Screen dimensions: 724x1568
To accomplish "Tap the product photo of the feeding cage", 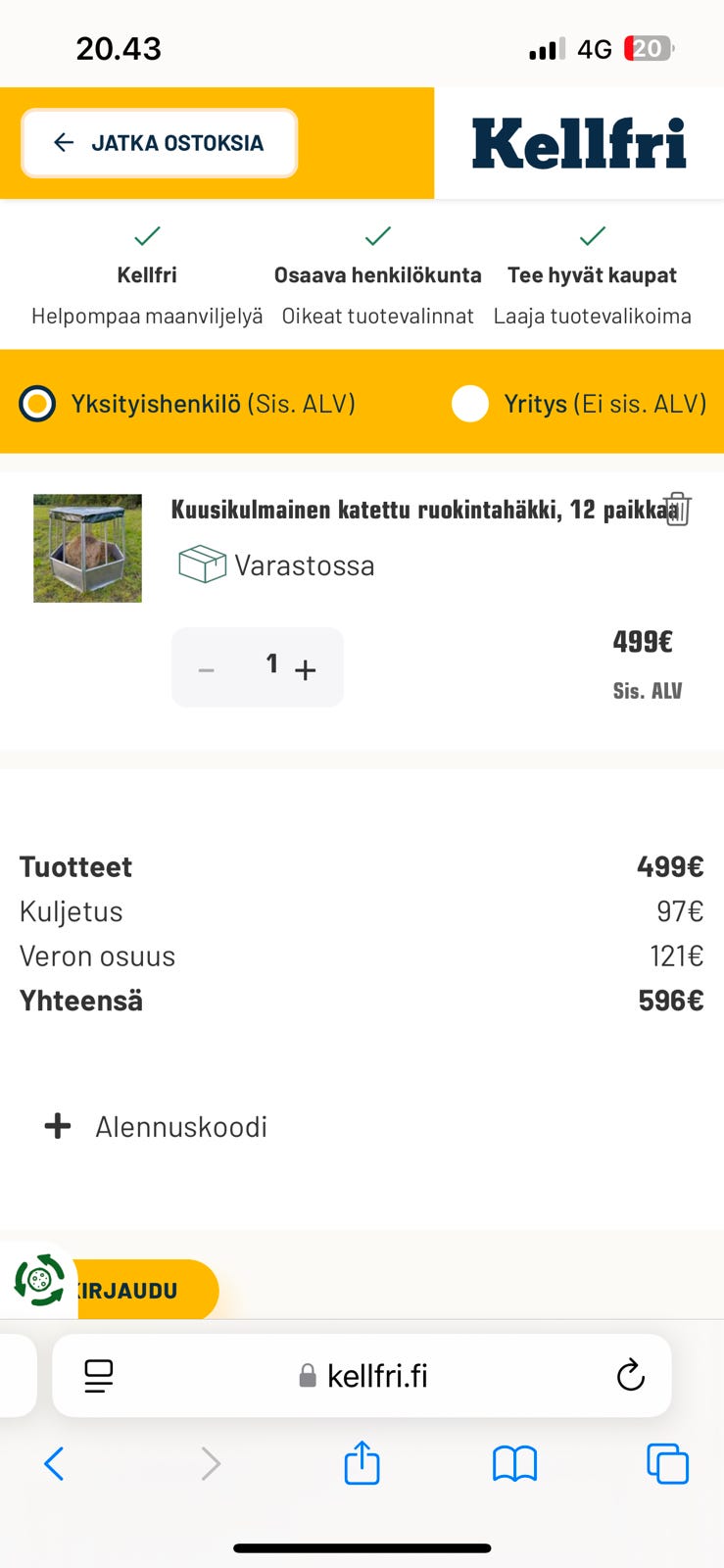I will [x=87, y=548].
